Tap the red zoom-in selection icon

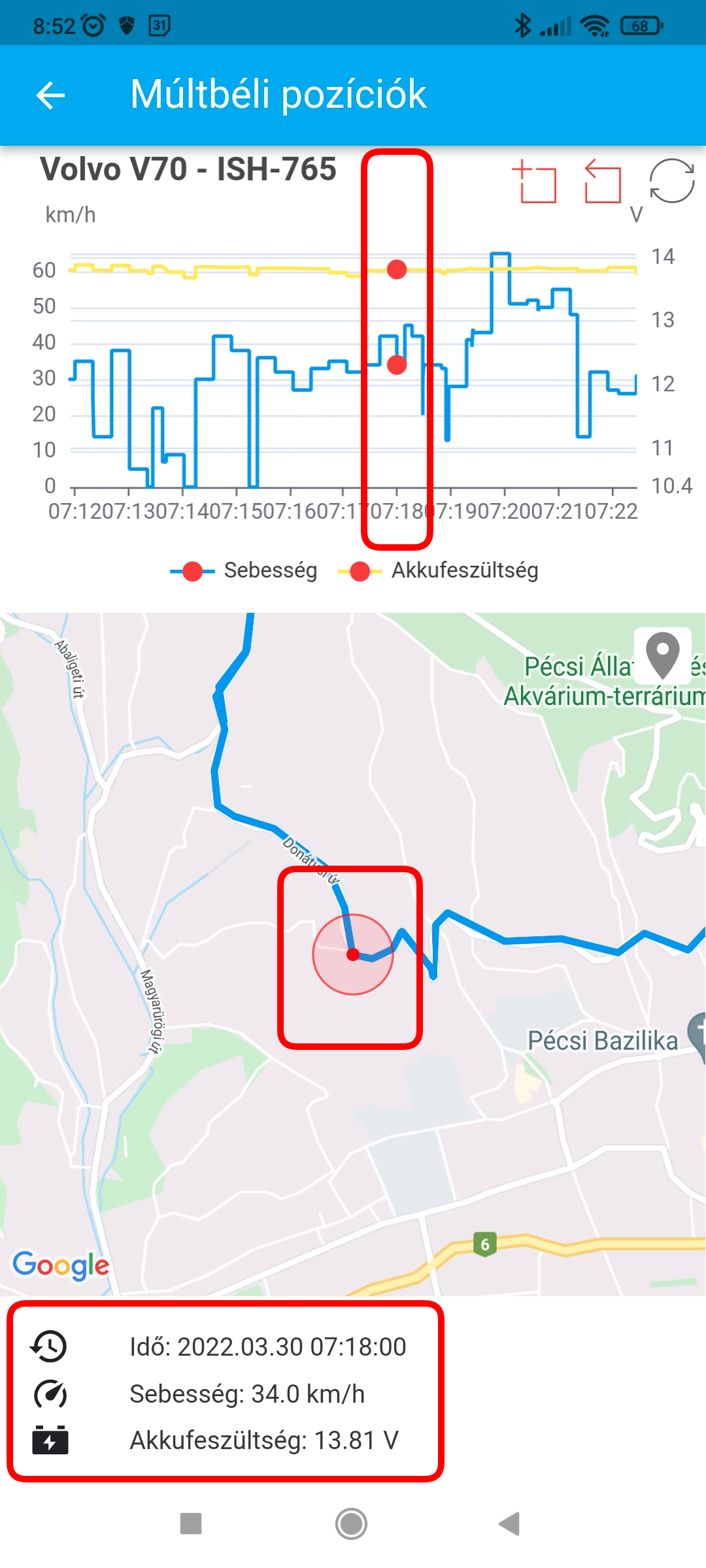pos(535,182)
